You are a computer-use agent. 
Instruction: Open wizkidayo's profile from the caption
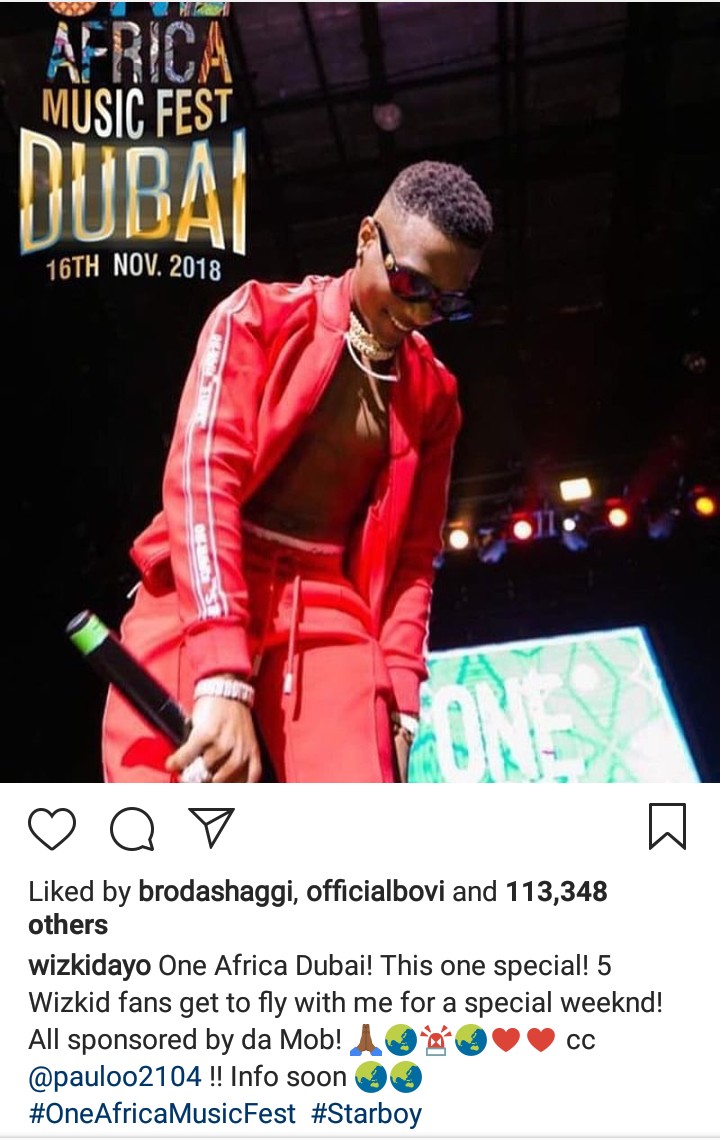[90, 965]
